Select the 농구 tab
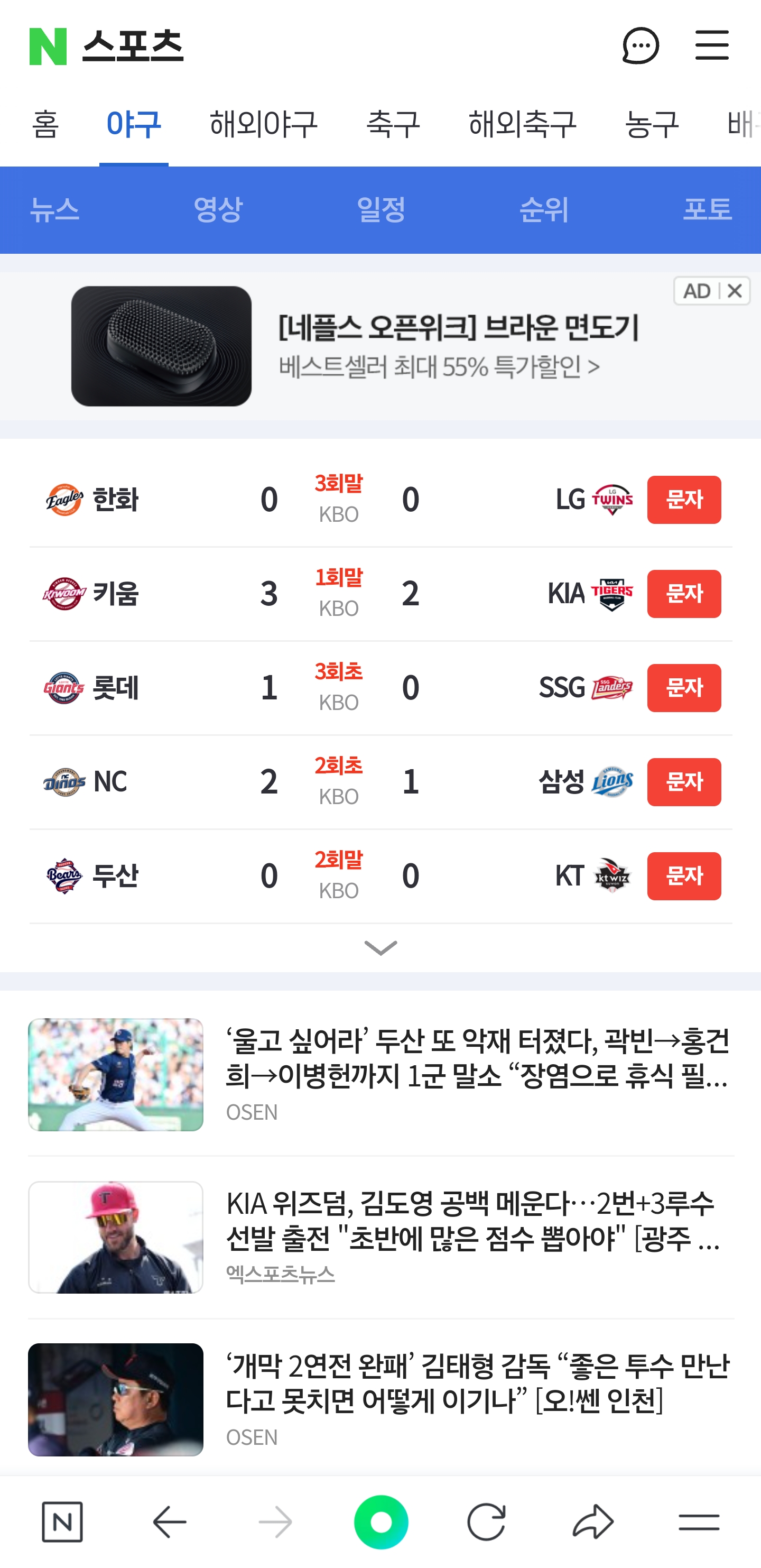Screen dimensions: 761x1568 click(x=652, y=125)
